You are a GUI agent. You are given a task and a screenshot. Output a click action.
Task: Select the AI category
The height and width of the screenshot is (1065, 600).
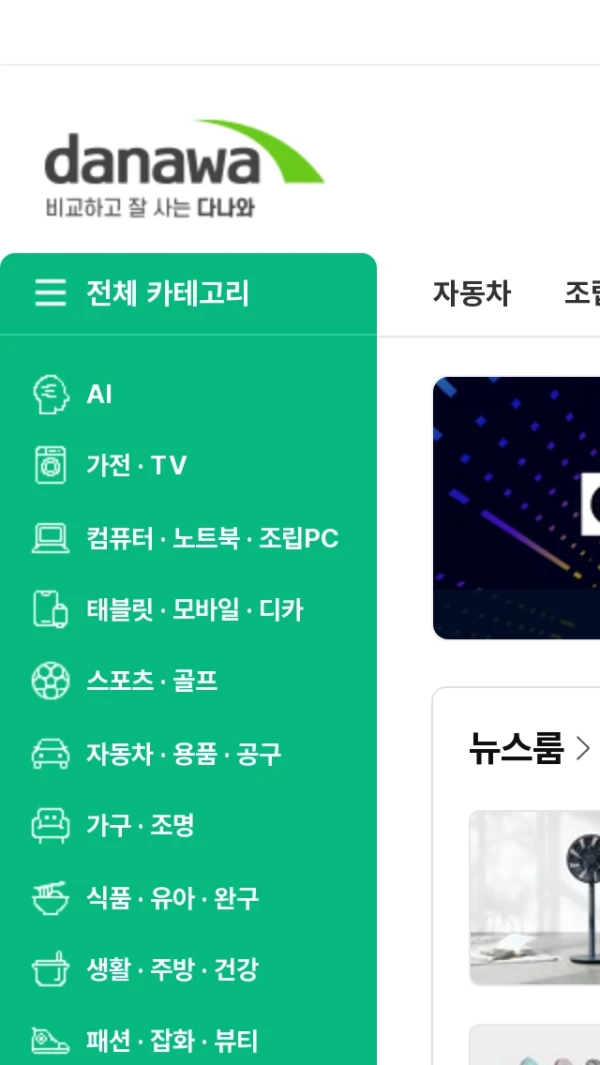99,394
